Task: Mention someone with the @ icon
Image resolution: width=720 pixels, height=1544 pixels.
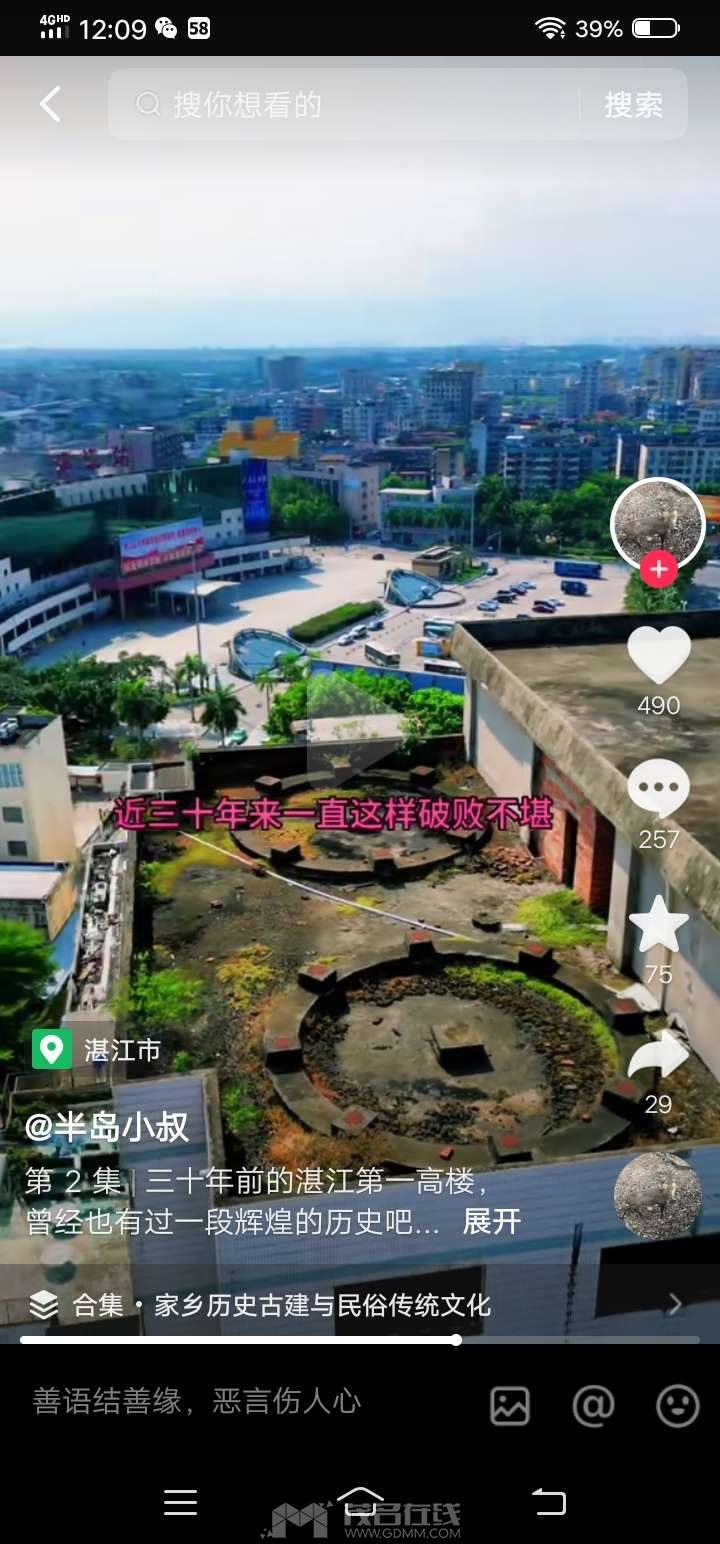Action: [x=593, y=1406]
